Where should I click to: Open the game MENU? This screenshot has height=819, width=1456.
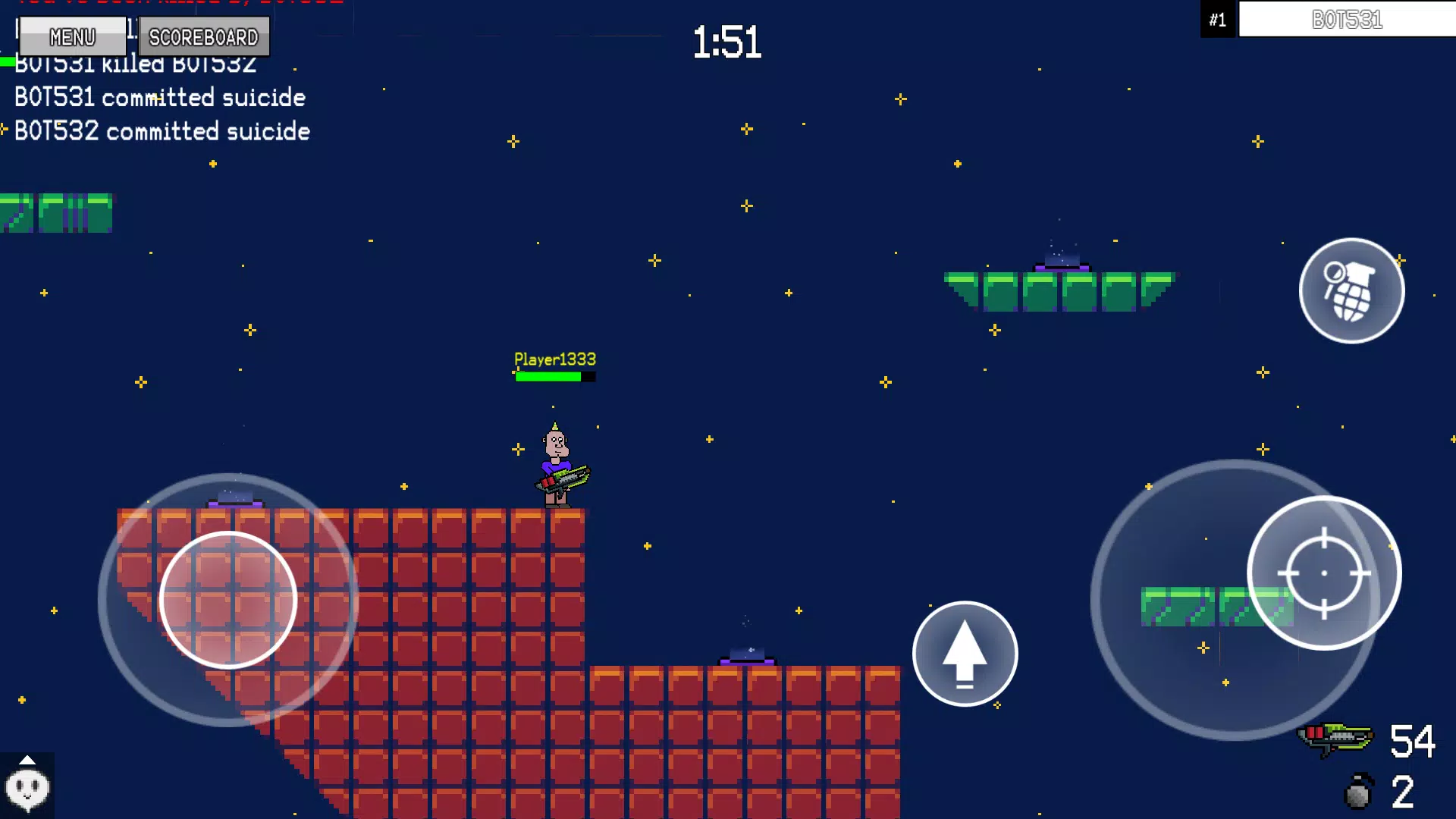tap(72, 36)
